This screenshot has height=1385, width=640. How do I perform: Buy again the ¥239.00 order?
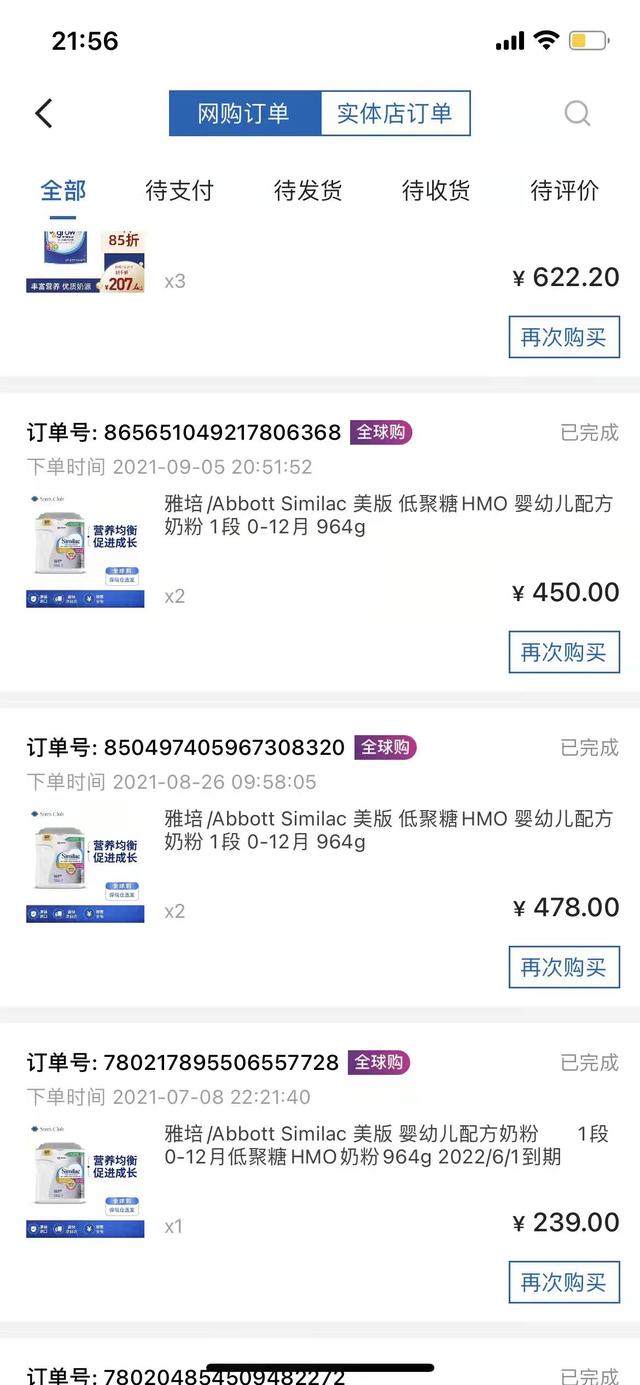(564, 1282)
